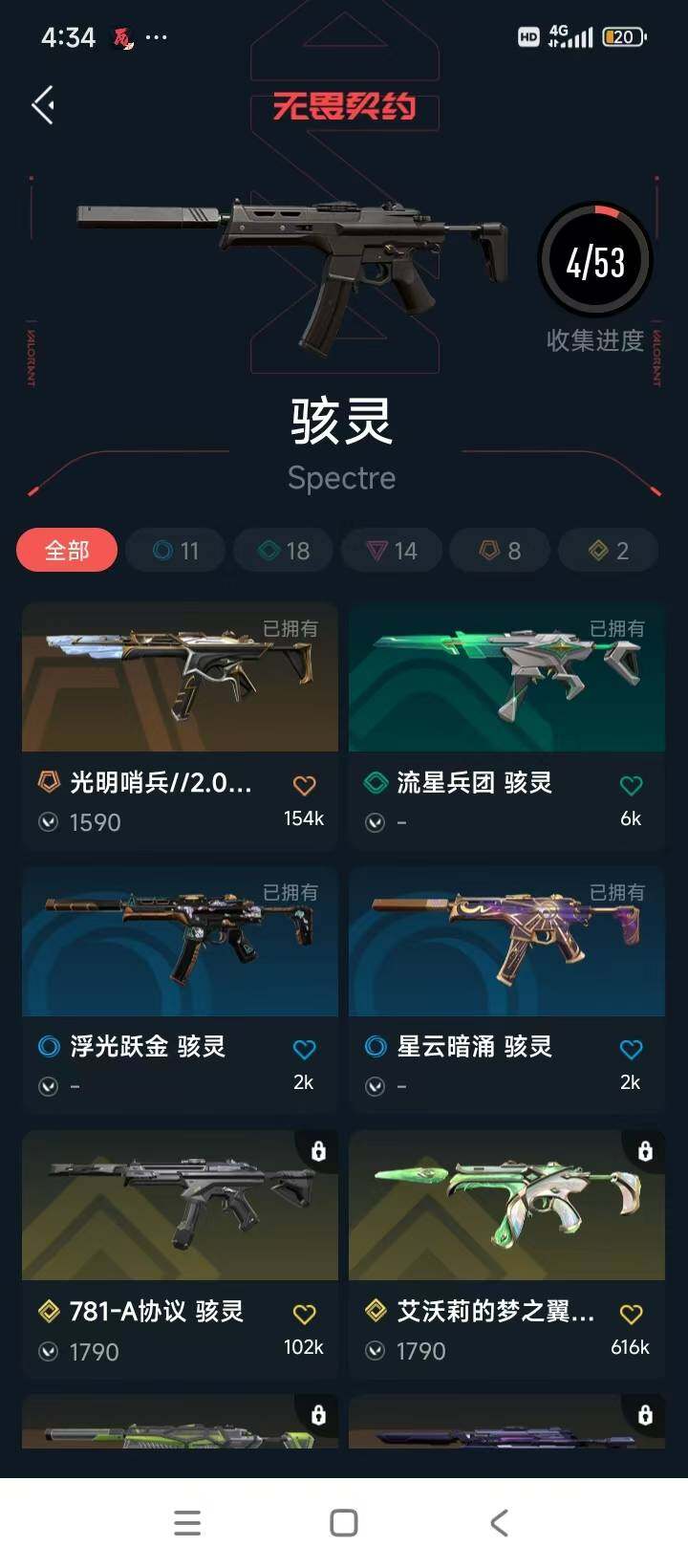This screenshot has height=1568, width=688.
Task: Select the blue rarity filter showing 11
Action: 175,551
